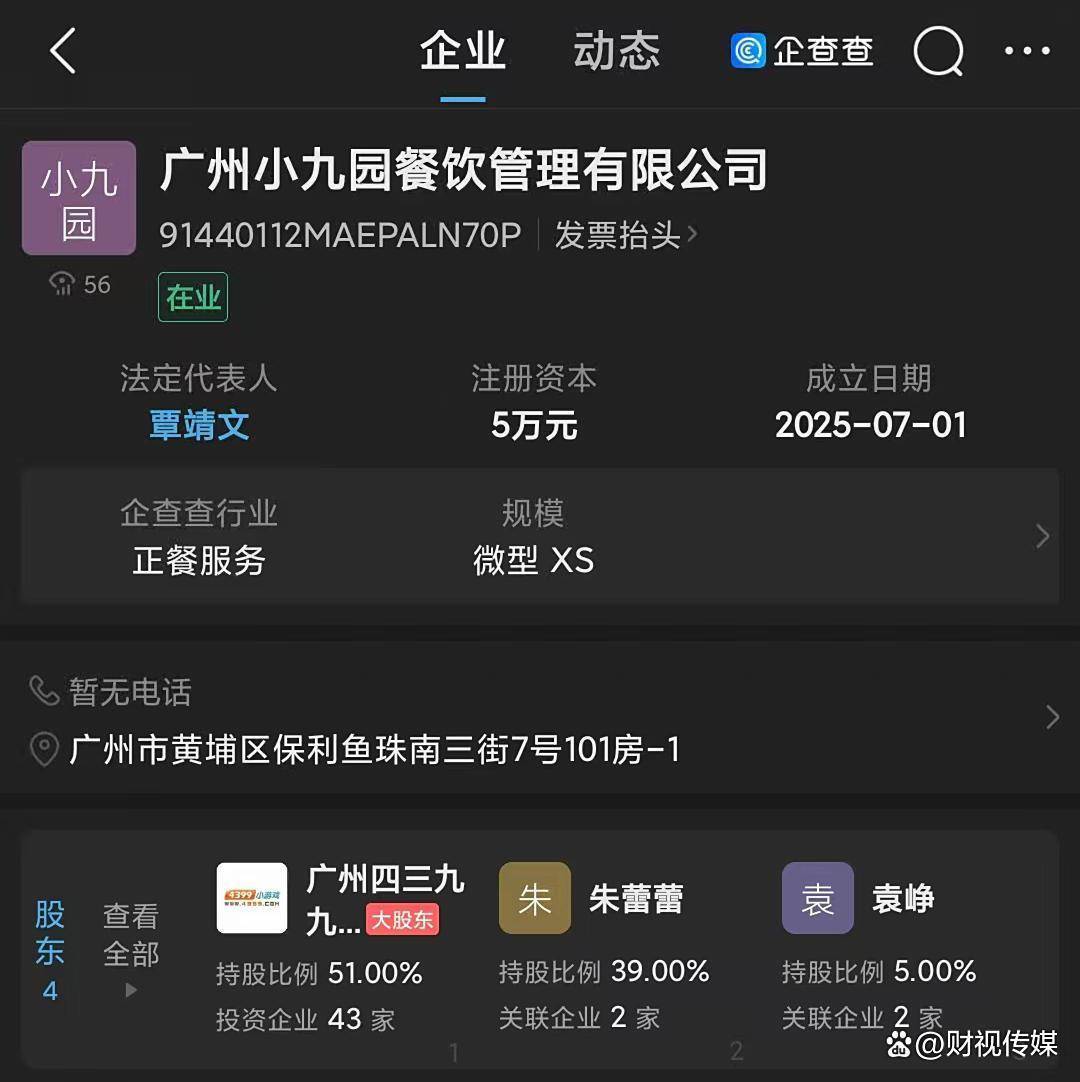1080x1082 pixels.
Task: Open the 小九园 company logo badge
Action: 78,197
